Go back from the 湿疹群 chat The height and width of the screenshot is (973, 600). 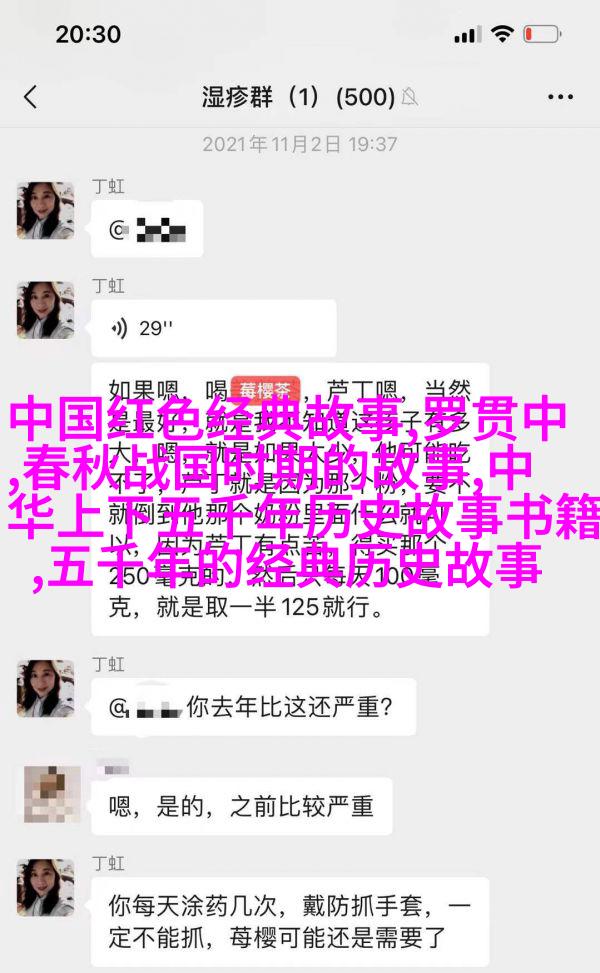[31, 97]
